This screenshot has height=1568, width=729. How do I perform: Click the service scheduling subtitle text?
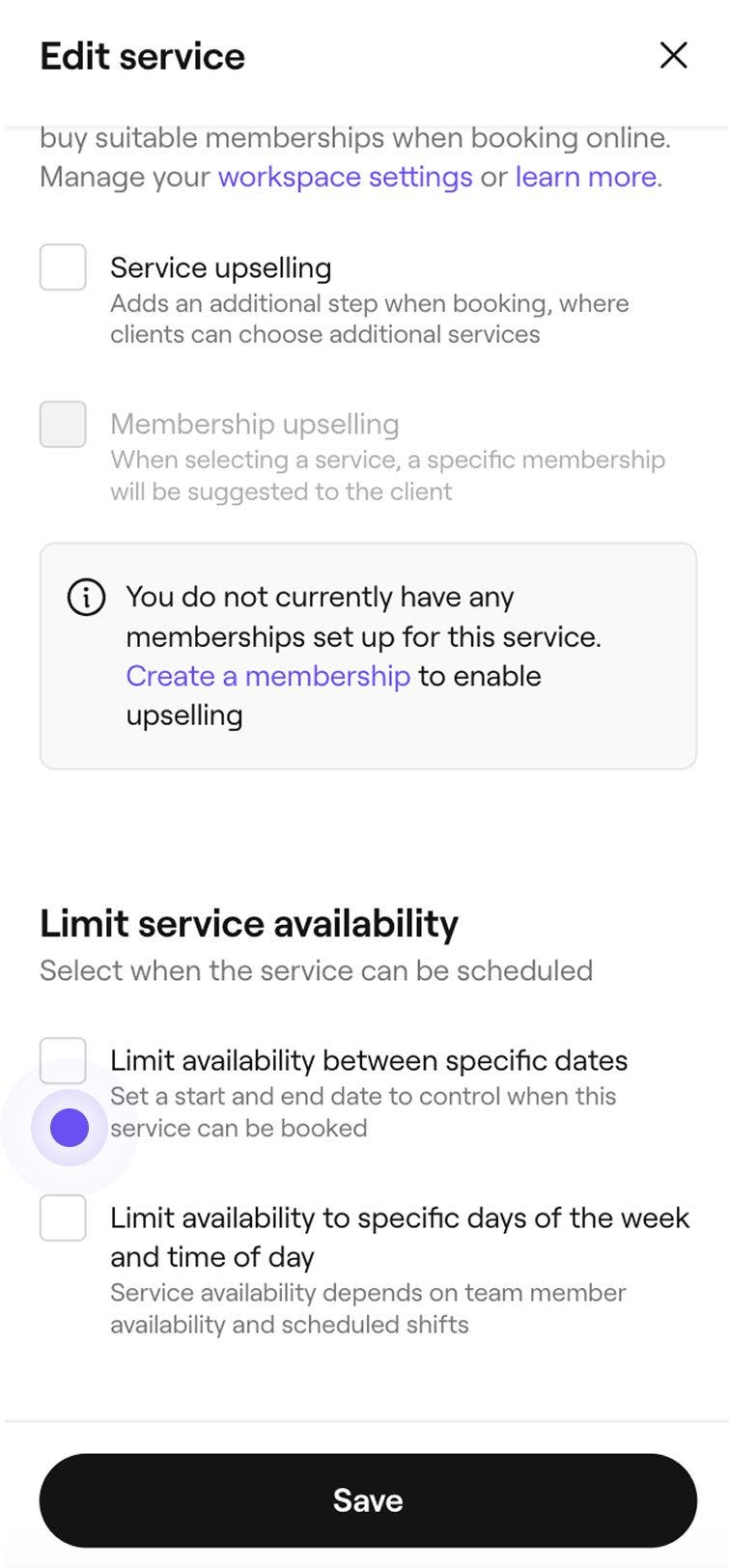tap(316, 970)
